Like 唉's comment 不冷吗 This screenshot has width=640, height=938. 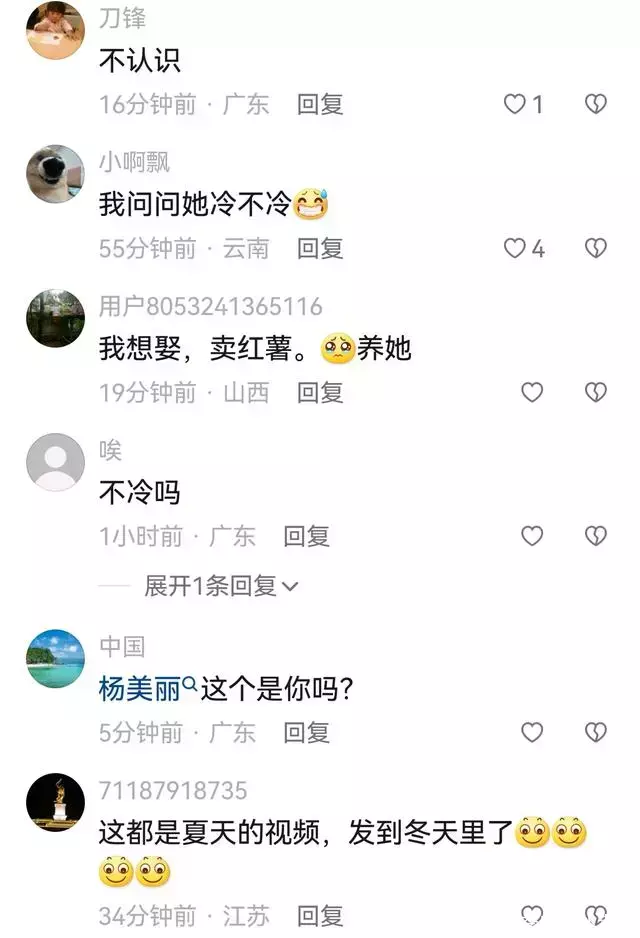[x=532, y=537]
